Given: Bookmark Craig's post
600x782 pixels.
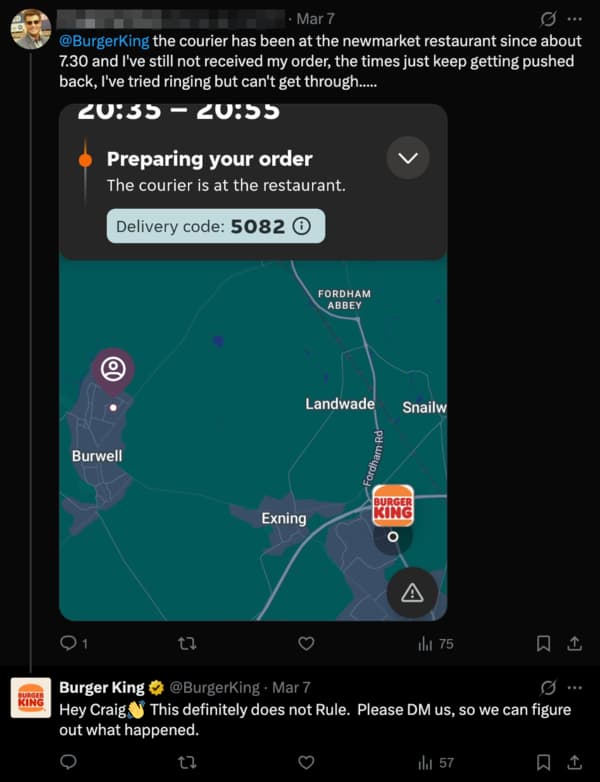Looking at the screenshot, I should pyautogui.click(x=543, y=643).
